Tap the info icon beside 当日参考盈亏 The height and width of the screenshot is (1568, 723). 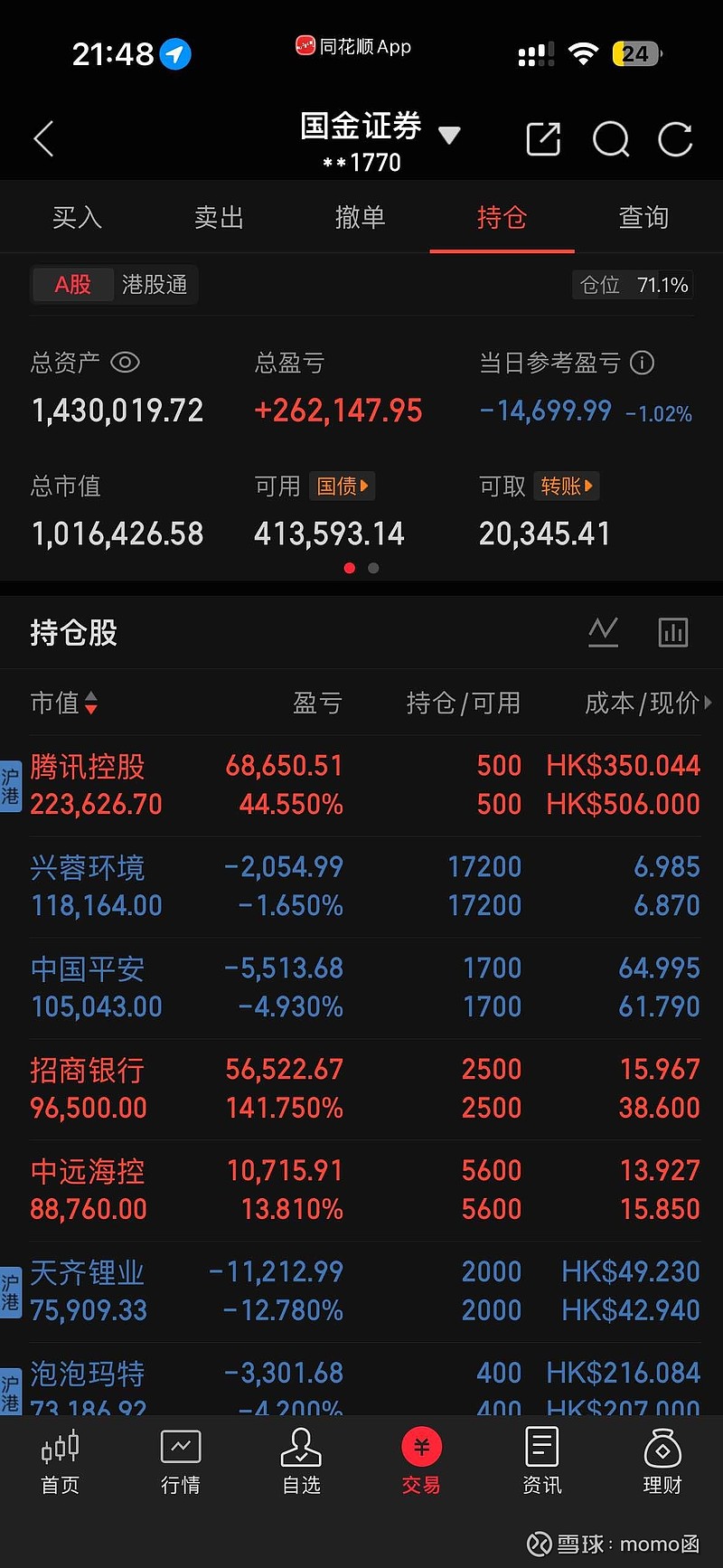642,363
